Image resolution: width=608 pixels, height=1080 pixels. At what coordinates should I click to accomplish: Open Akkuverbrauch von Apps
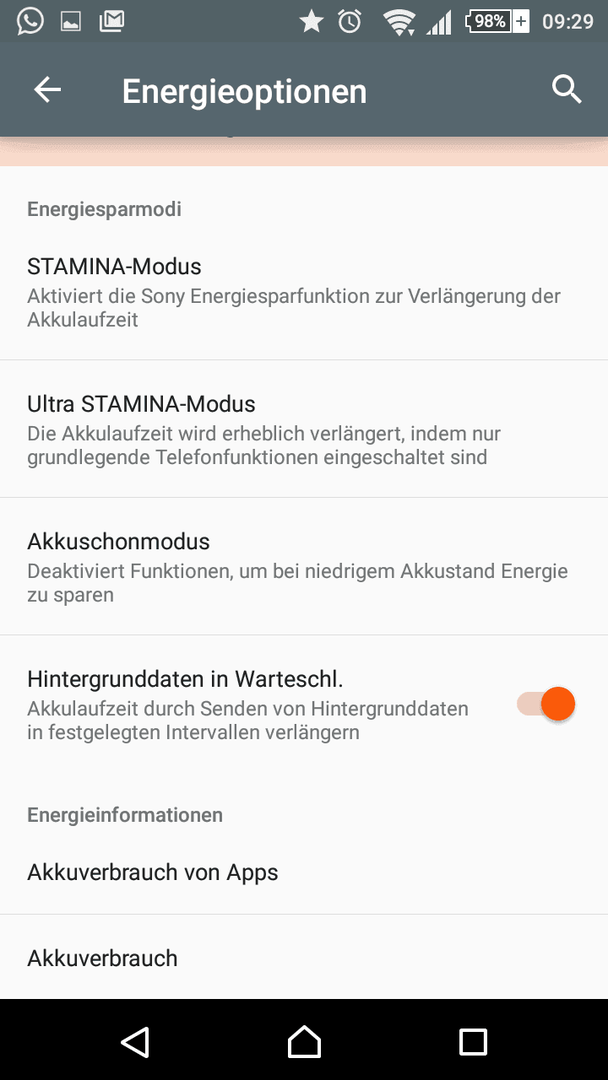304,873
